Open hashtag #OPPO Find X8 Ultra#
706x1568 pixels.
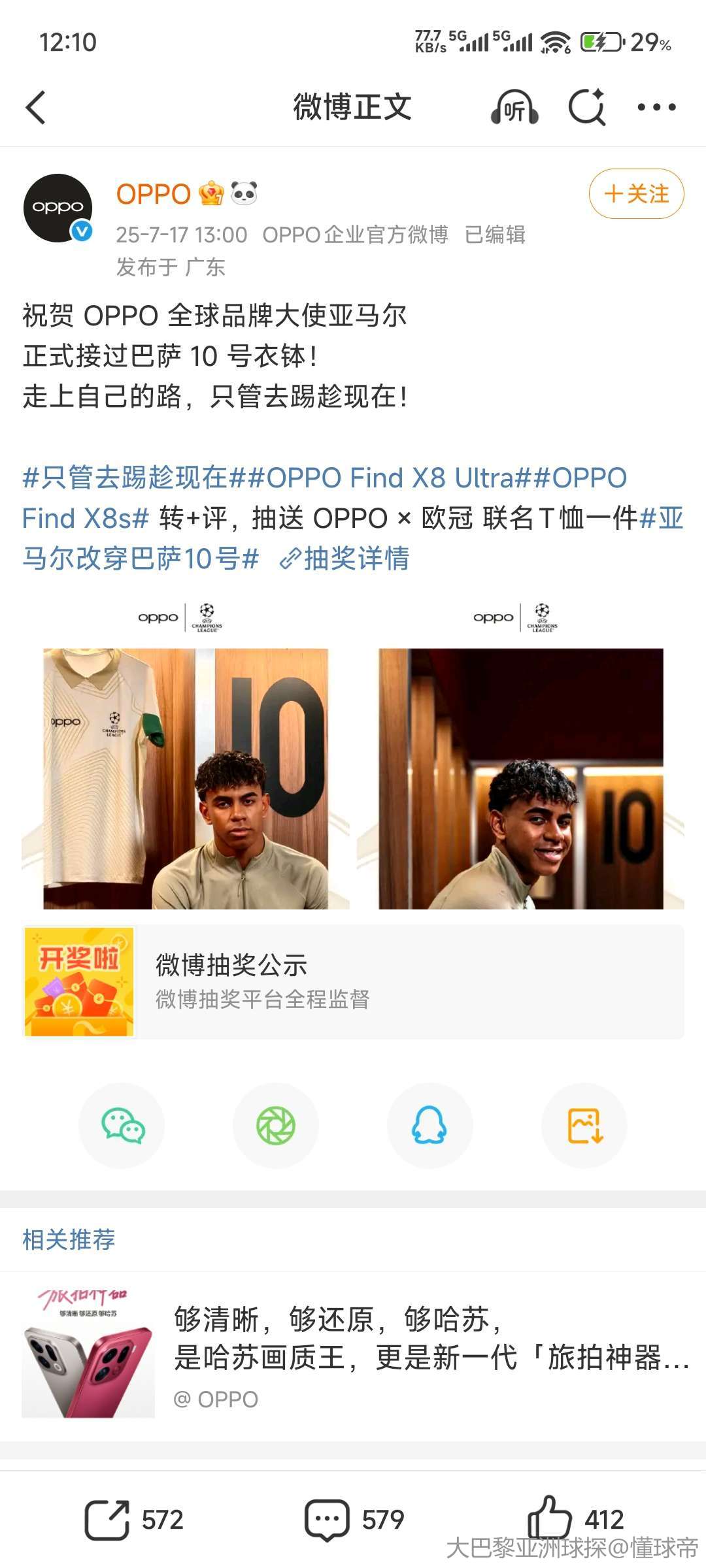click(x=391, y=478)
